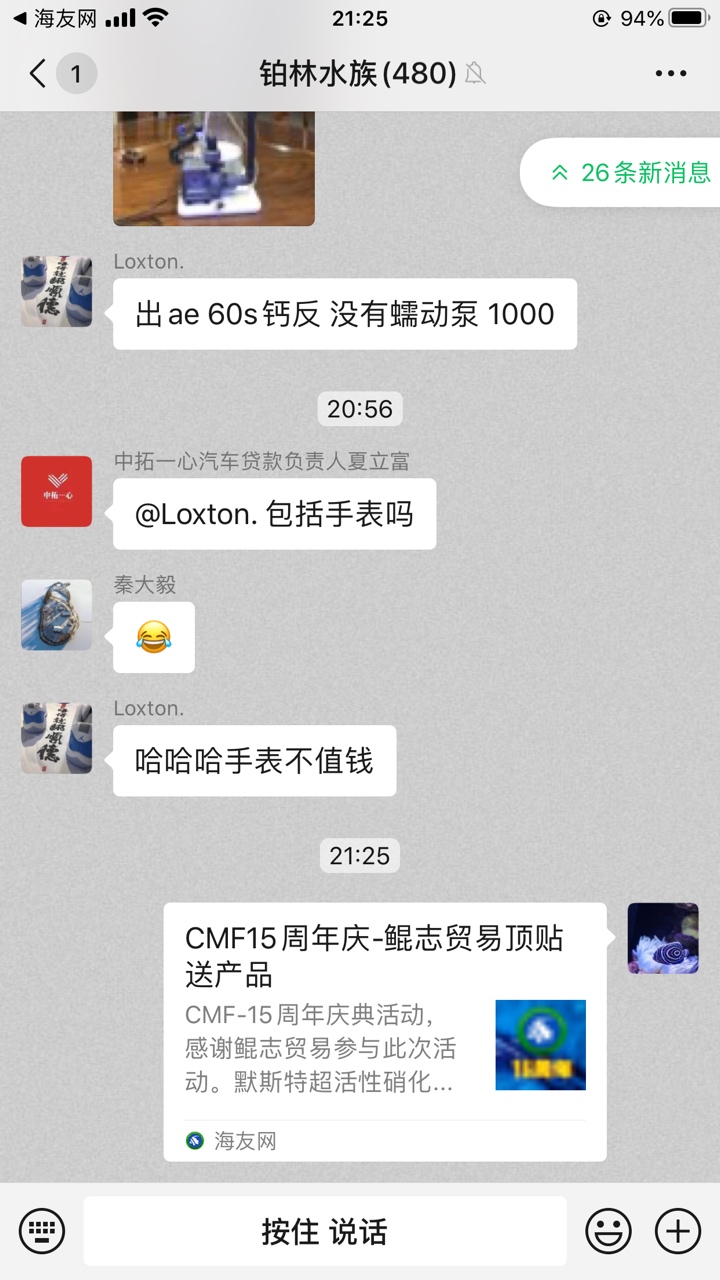View 秦大毅's profile avatar

click(56, 615)
